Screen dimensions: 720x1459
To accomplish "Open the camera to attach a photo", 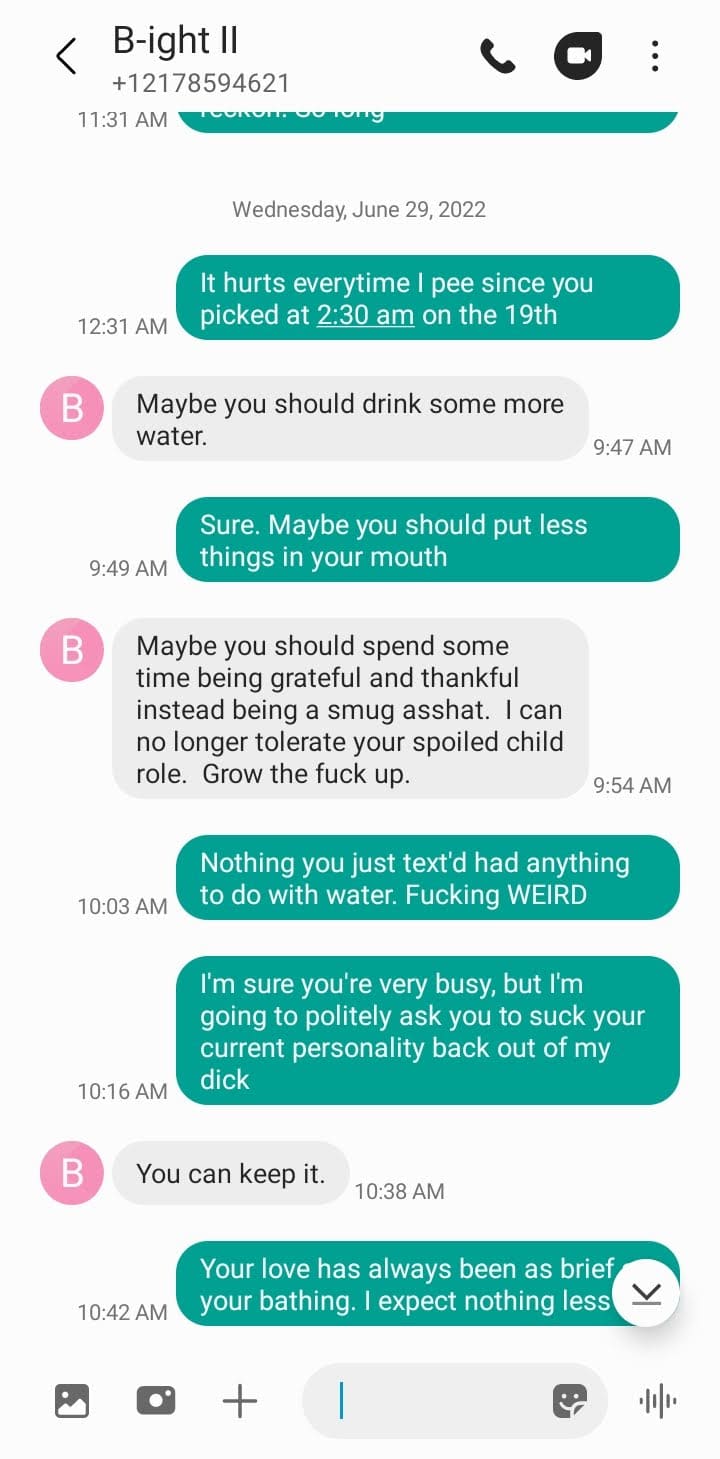I will click(156, 1400).
